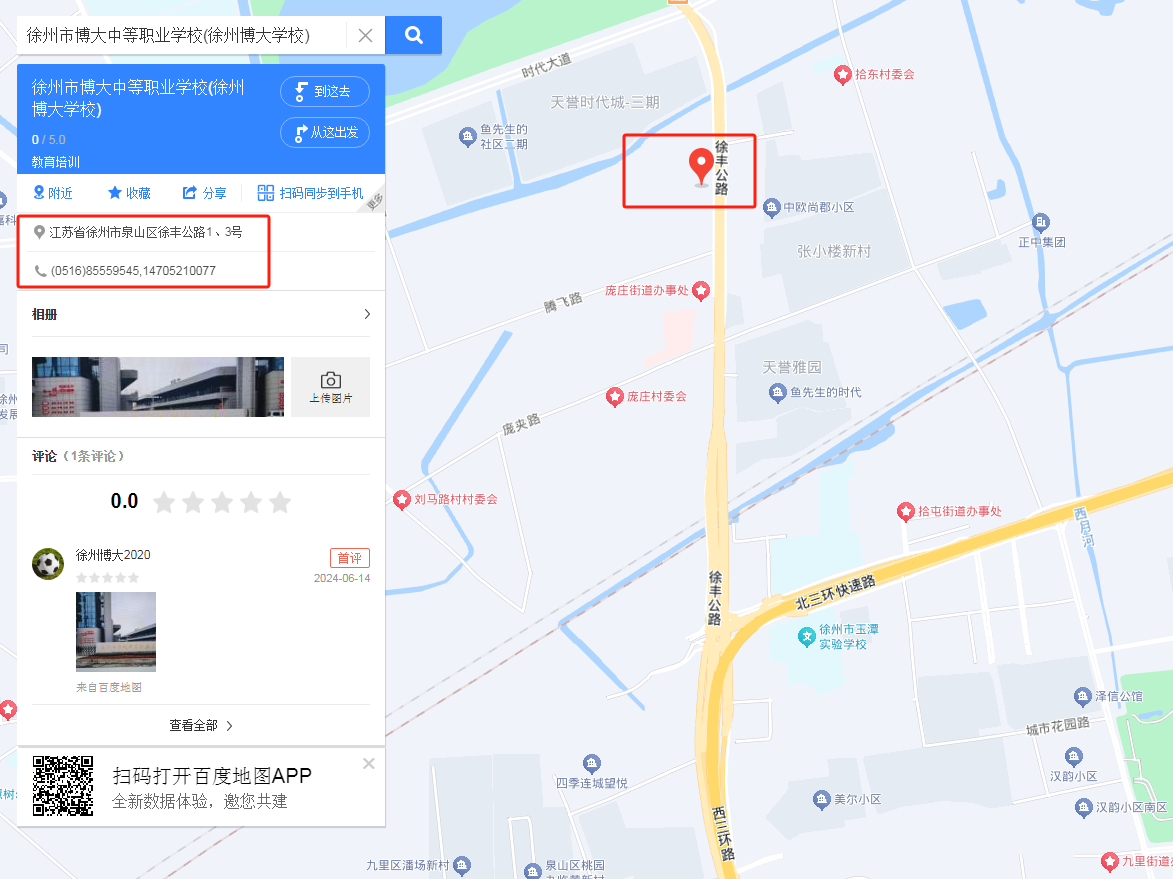This screenshot has height=879, width=1173.
Task: Save this place with 收藏
Action: [129, 193]
